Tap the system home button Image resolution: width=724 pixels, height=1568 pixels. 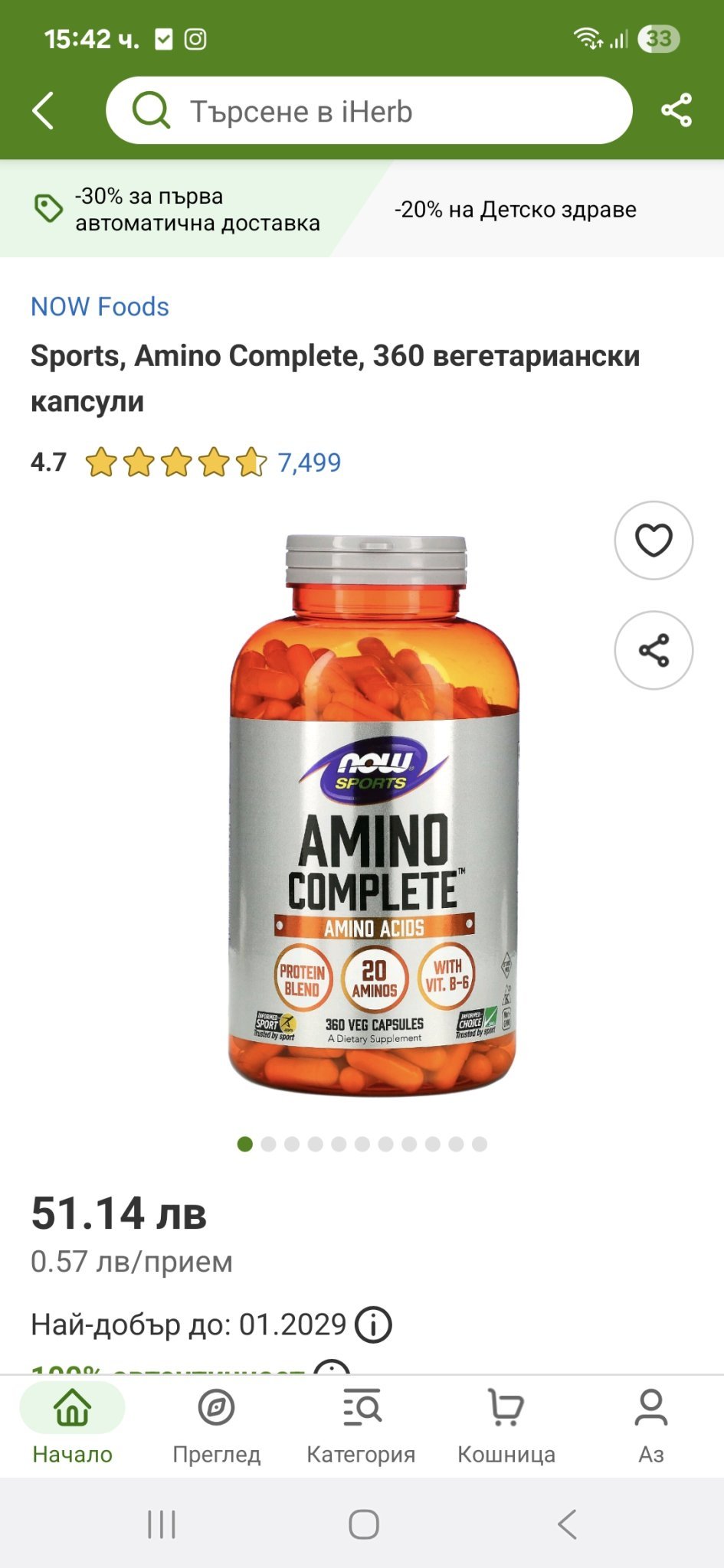click(363, 1524)
